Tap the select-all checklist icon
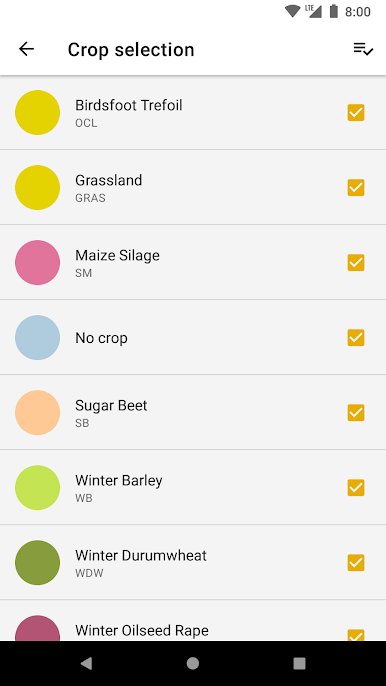Screen dimensions: 386x686 coord(363,49)
